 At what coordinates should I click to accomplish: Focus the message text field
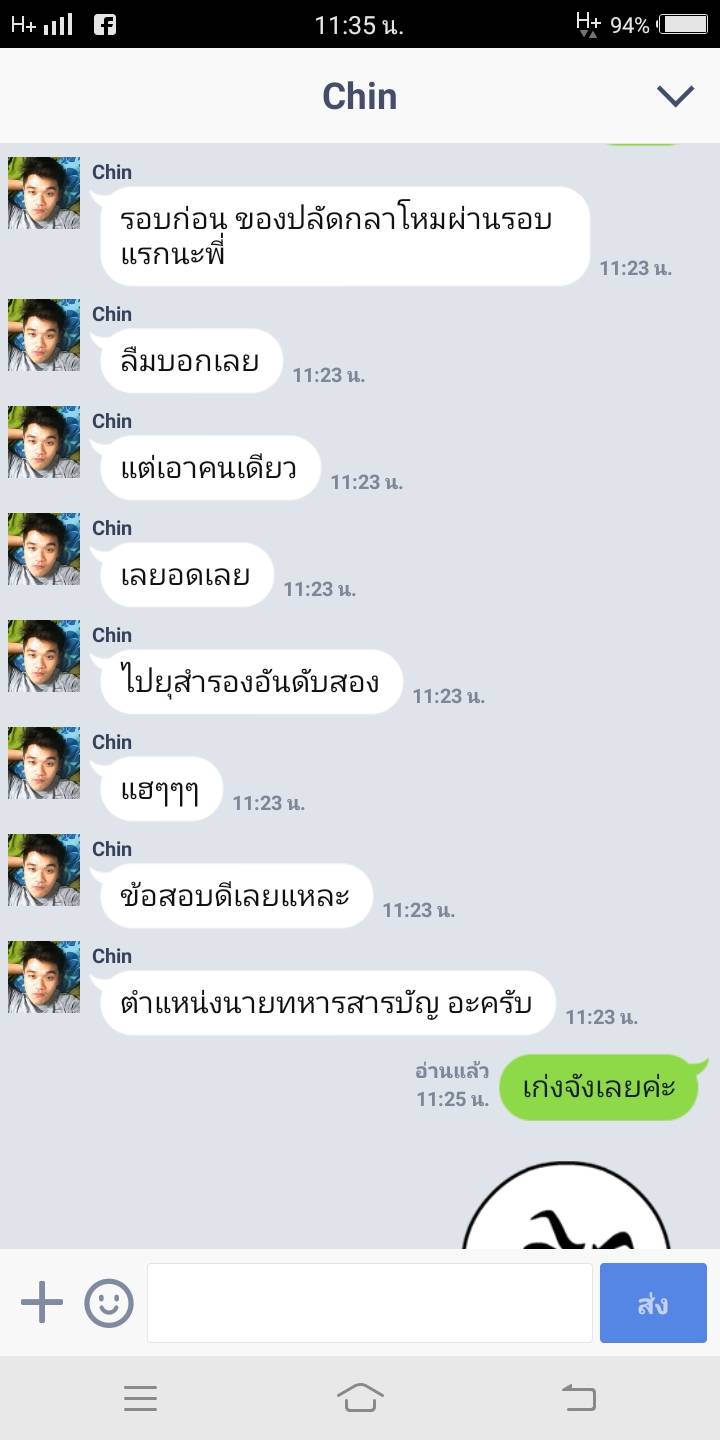click(x=370, y=1303)
